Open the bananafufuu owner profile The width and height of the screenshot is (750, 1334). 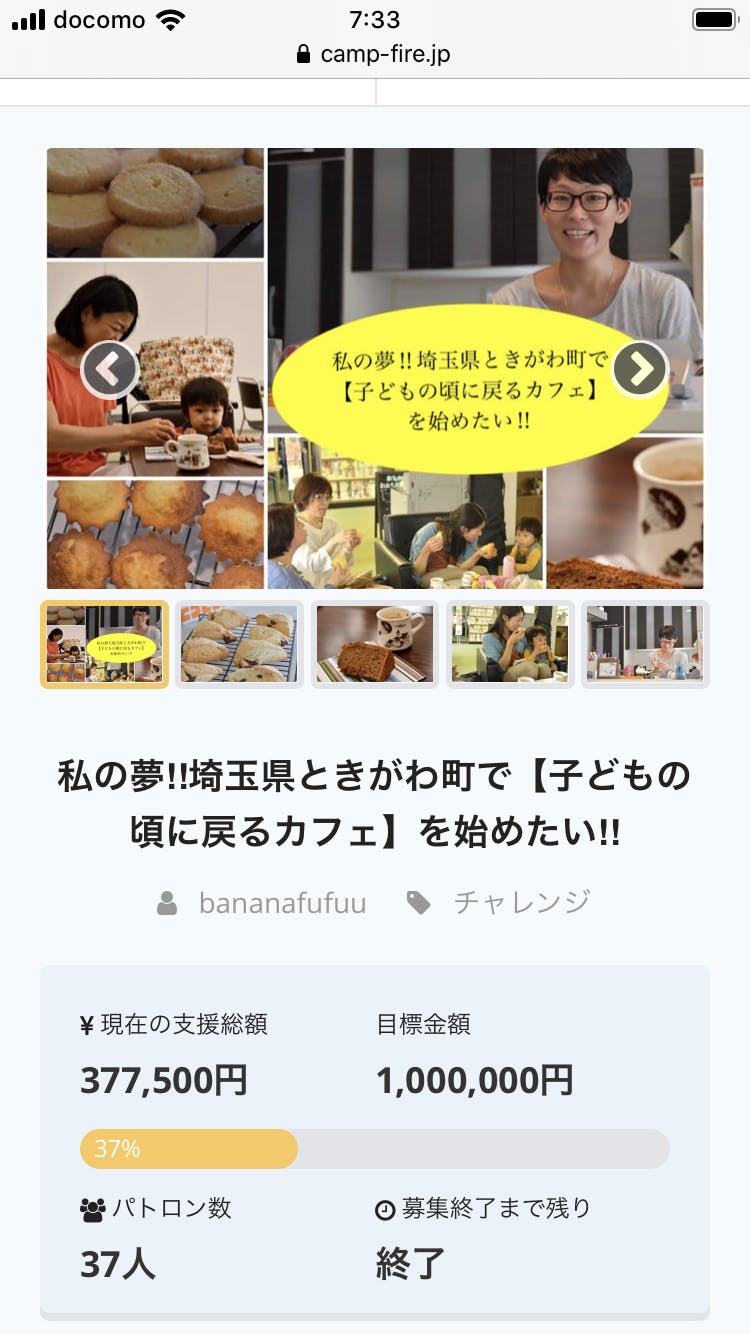tap(282, 903)
